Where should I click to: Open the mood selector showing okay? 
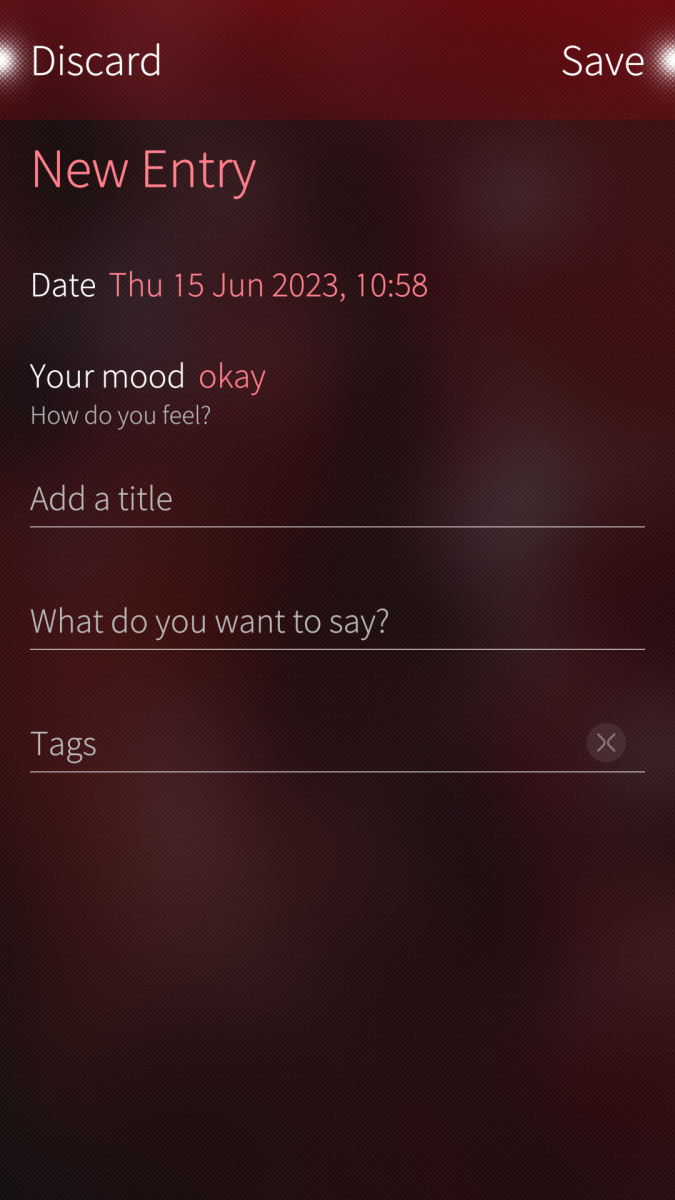point(232,377)
